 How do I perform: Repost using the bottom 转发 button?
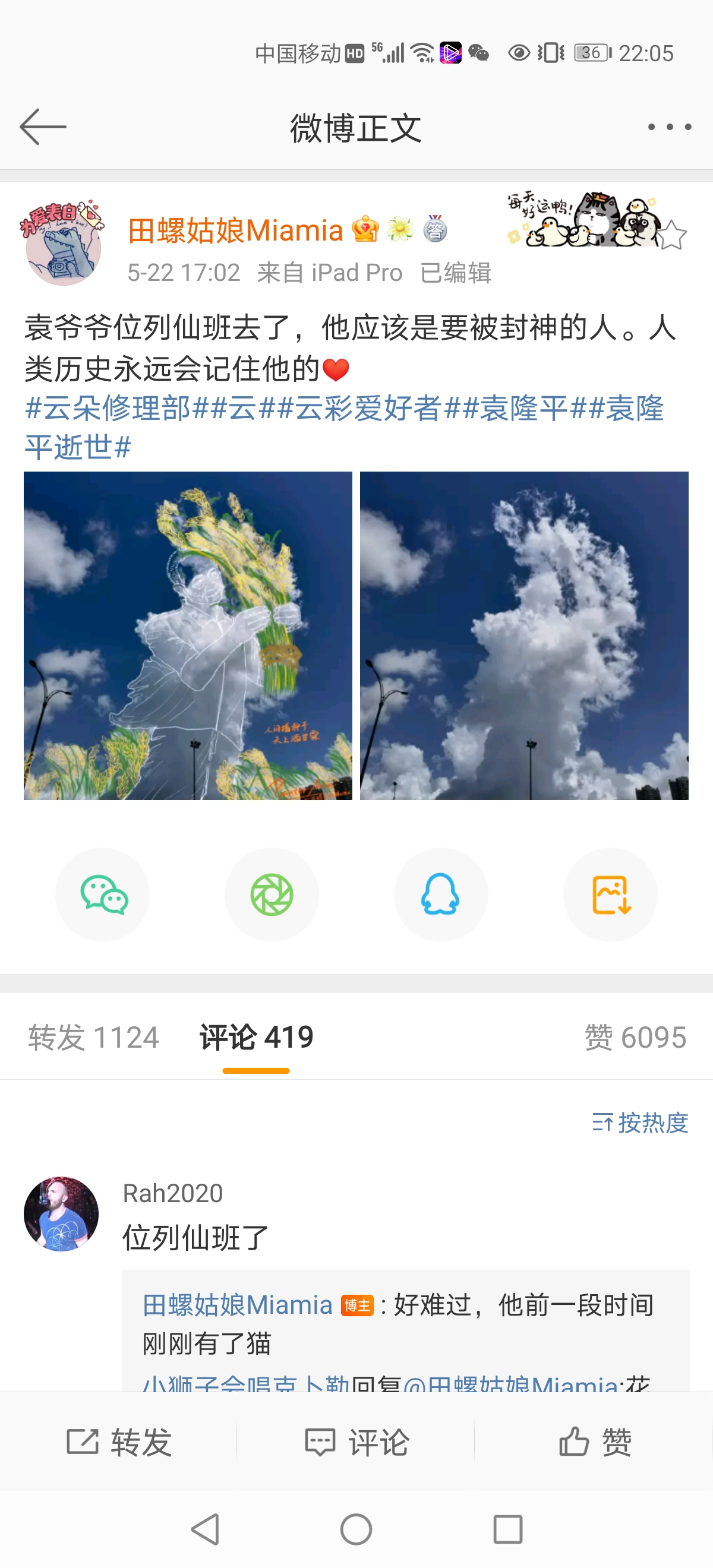pos(119,1442)
